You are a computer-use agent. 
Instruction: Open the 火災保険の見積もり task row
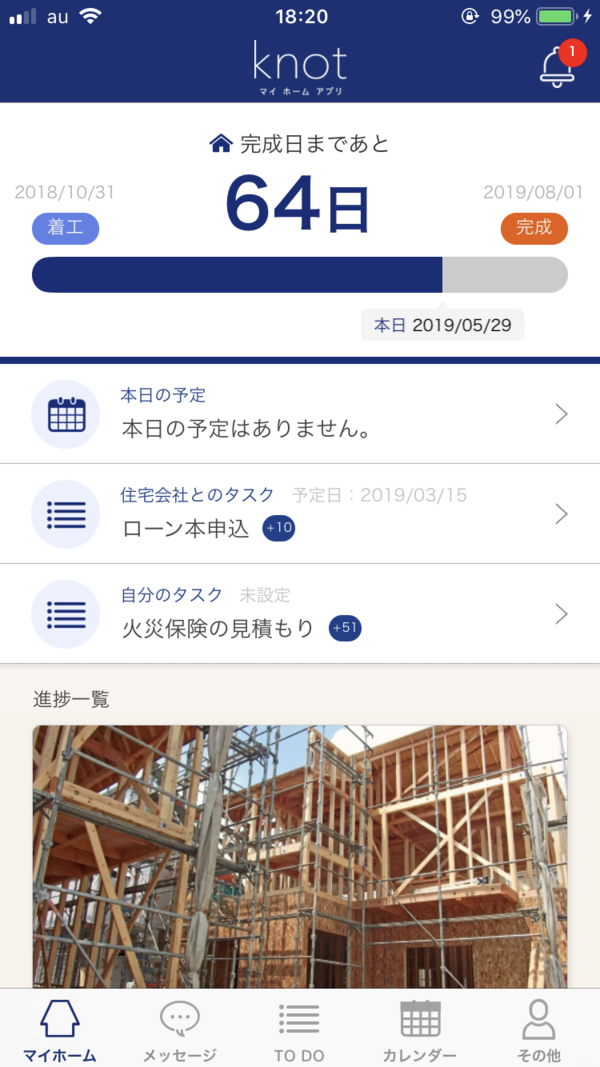300,613
